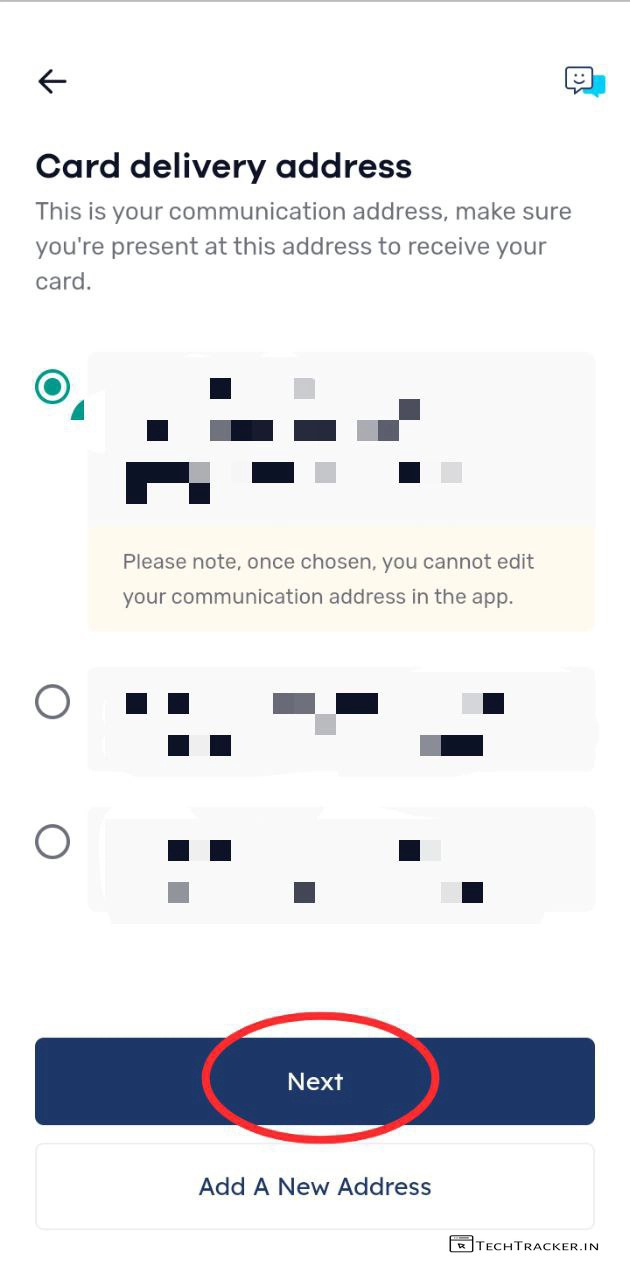Tap the Next button
The width and height of the screenshot is (630, 1280).
(315, 1081)
